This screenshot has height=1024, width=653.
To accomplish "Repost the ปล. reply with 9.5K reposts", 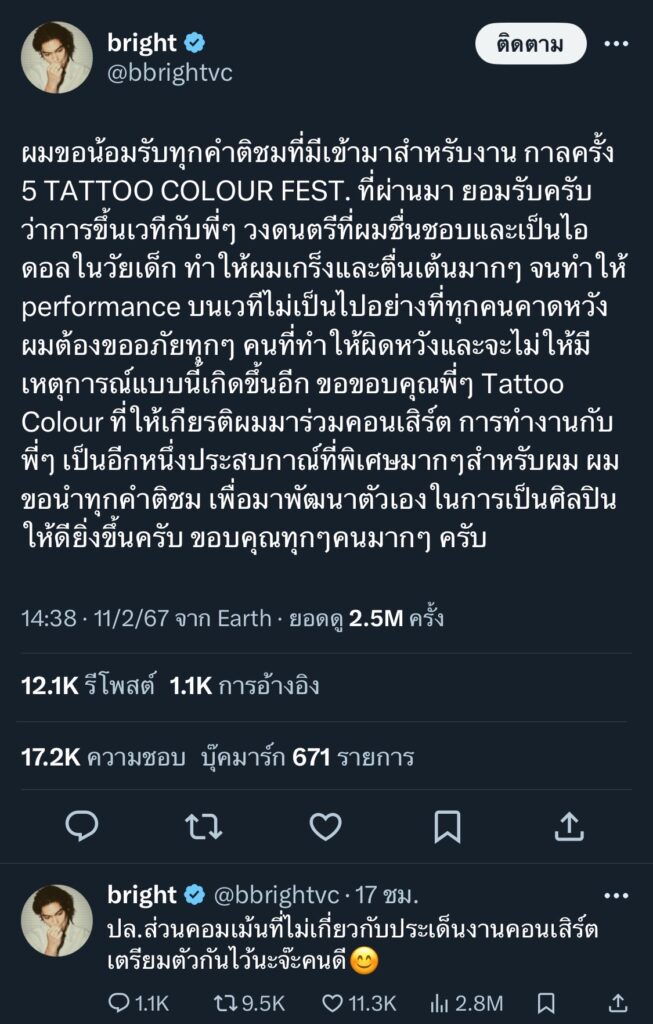I will [249, 1002].
